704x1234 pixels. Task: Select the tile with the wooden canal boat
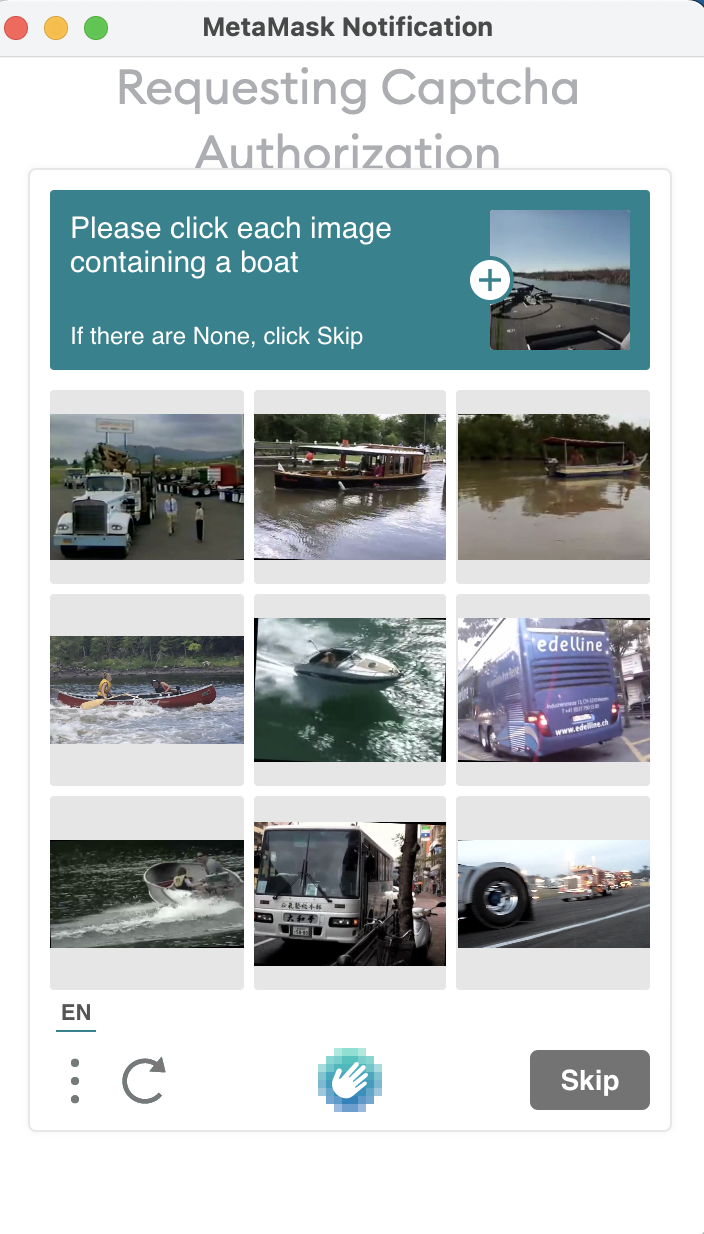[350, 487]
